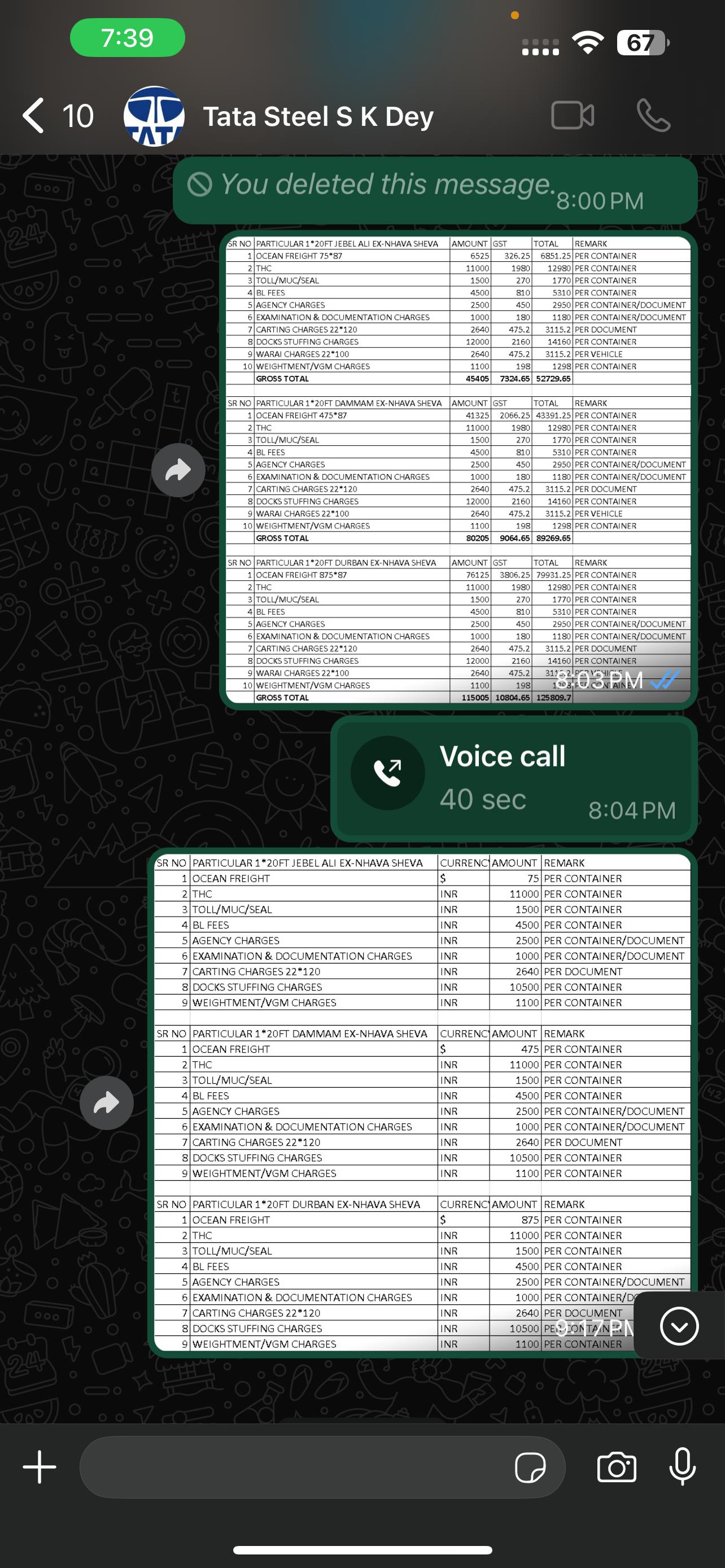Image resolution: width=725 pixels, height=1568 pixels.
Task: Open the attachment plus menu
Action: click(40, 1467)
